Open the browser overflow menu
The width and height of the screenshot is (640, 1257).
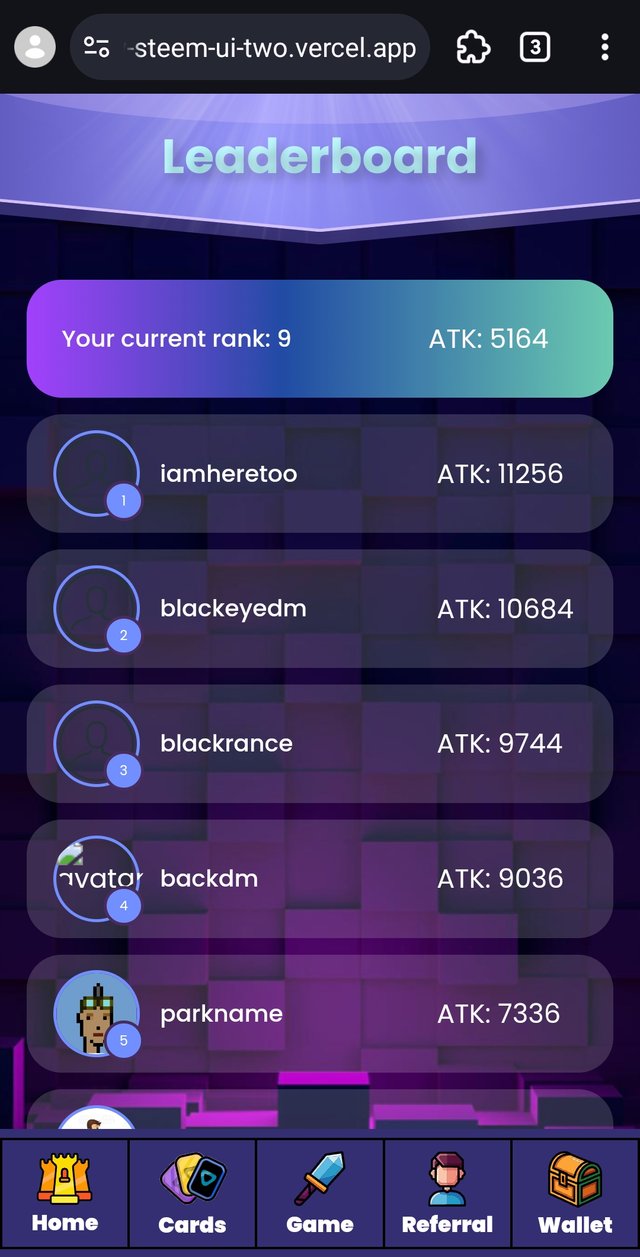pyautogui.click(x=604, y=47)
